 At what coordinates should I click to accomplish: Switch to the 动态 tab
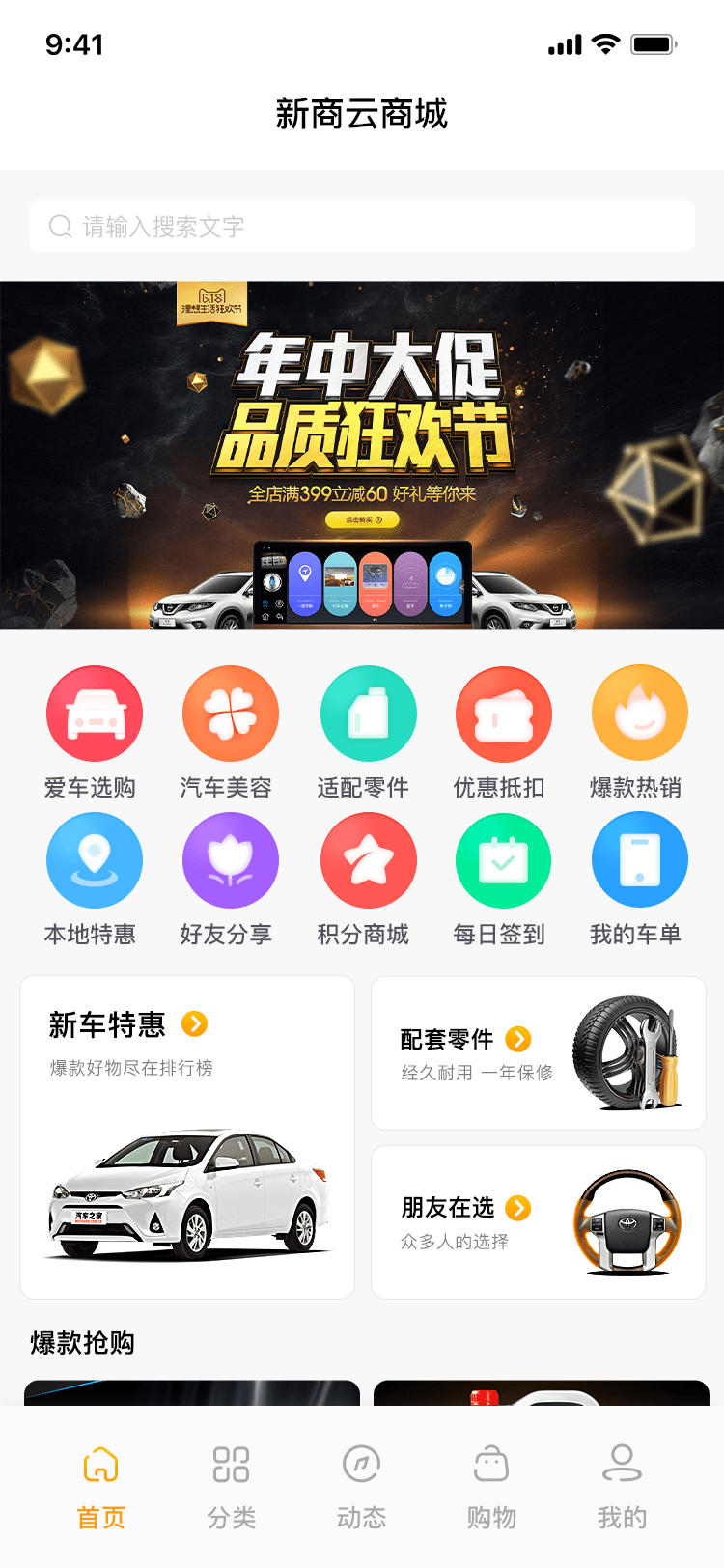click(x=361, y=1487)
